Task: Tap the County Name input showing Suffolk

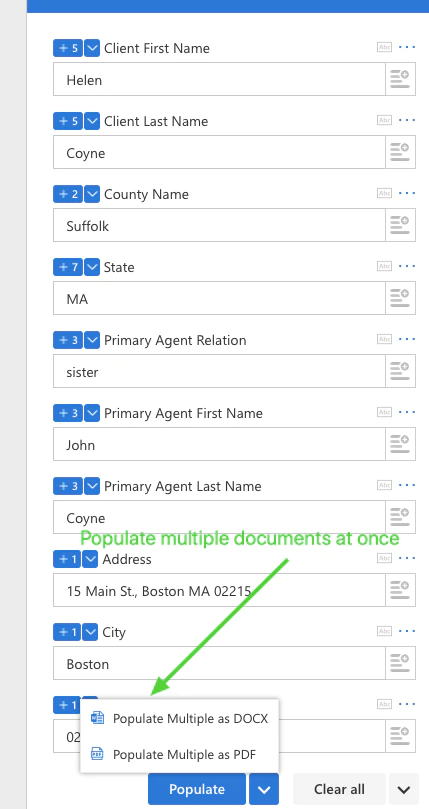Action: 219,225
